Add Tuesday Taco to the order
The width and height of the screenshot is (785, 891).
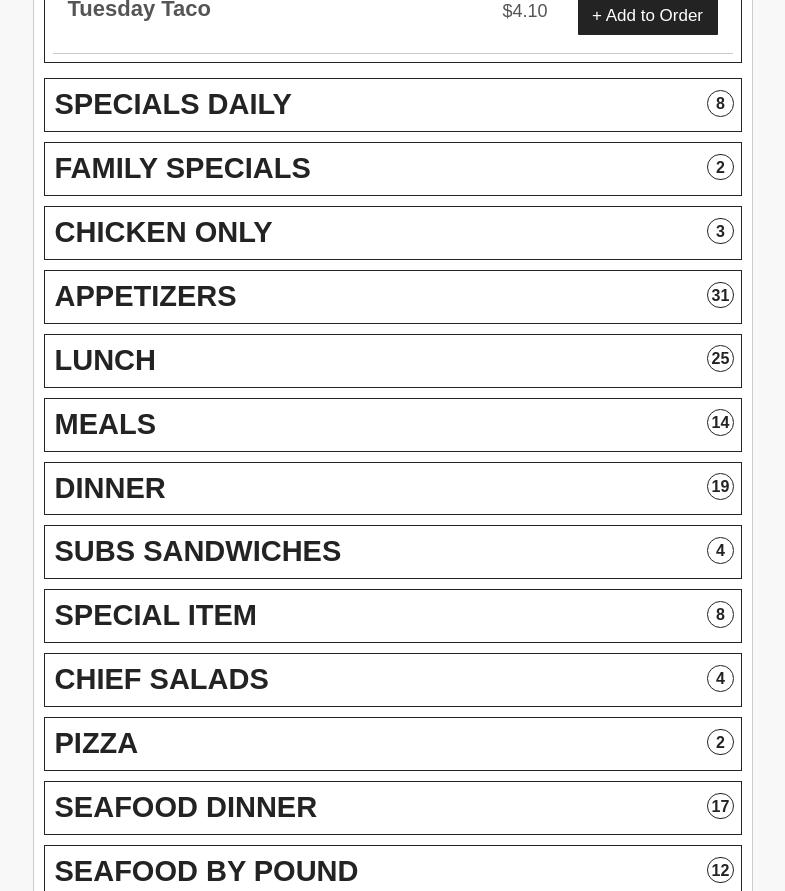coord(647,16)
